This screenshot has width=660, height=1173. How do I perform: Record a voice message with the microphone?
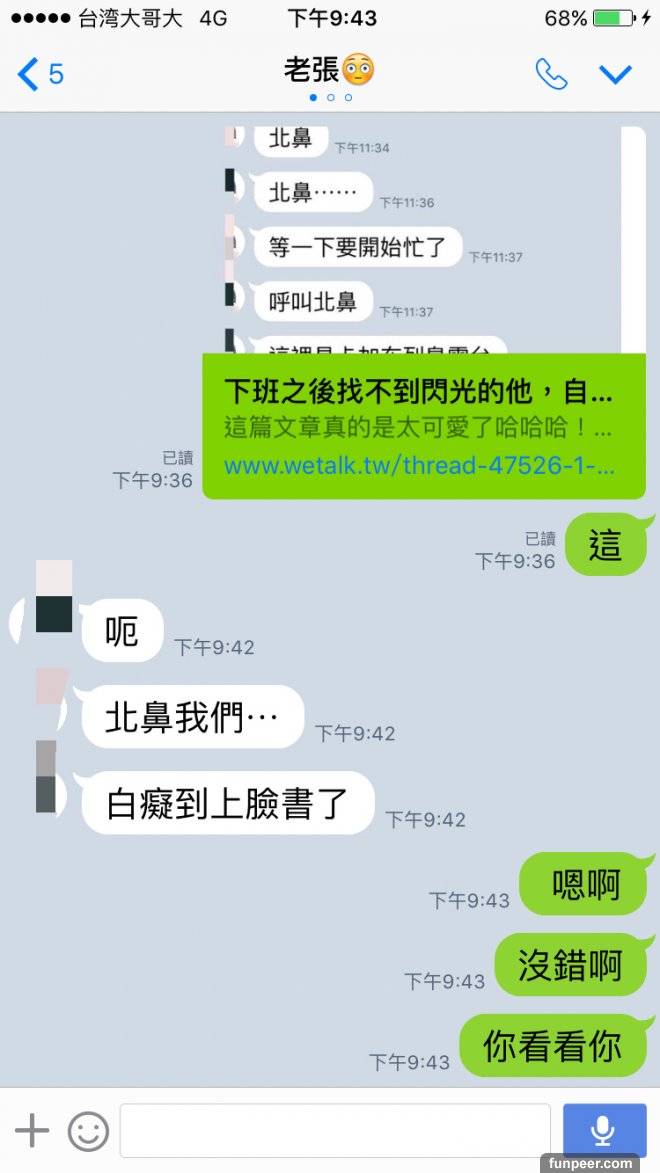(x=604, y=1131)
